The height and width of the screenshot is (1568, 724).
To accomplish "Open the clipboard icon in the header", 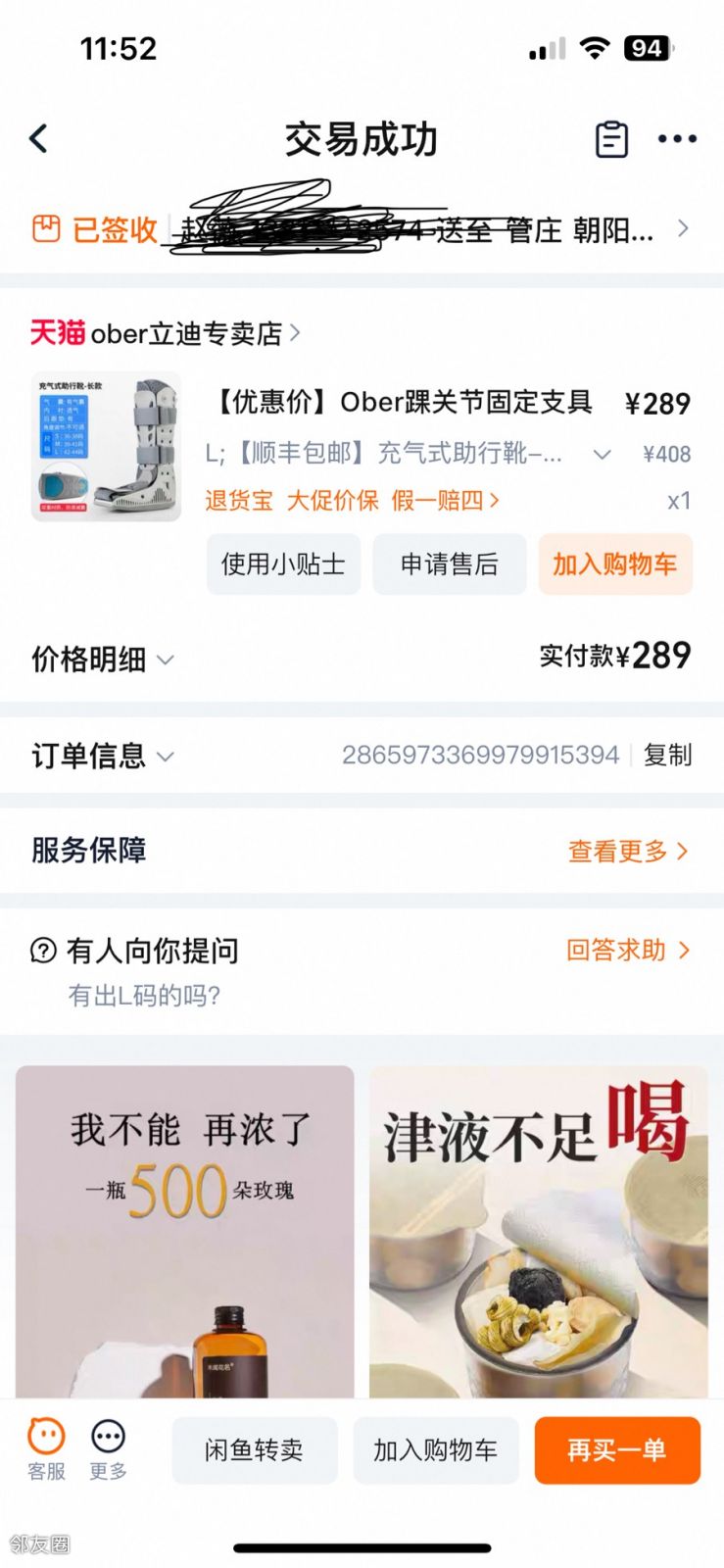I will pos(611,139).
